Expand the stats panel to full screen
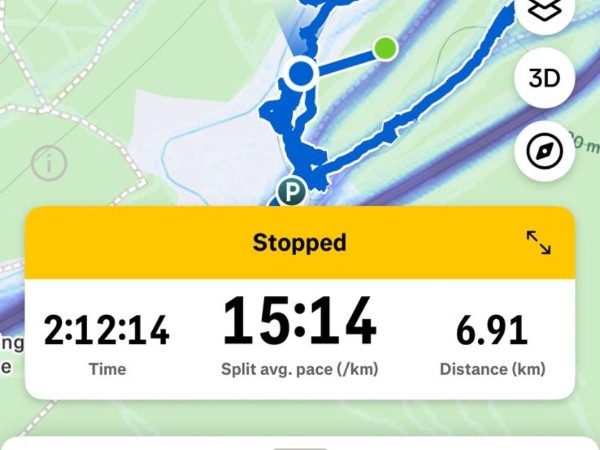This screenshot has width=600, height=450. click(538, 242)
